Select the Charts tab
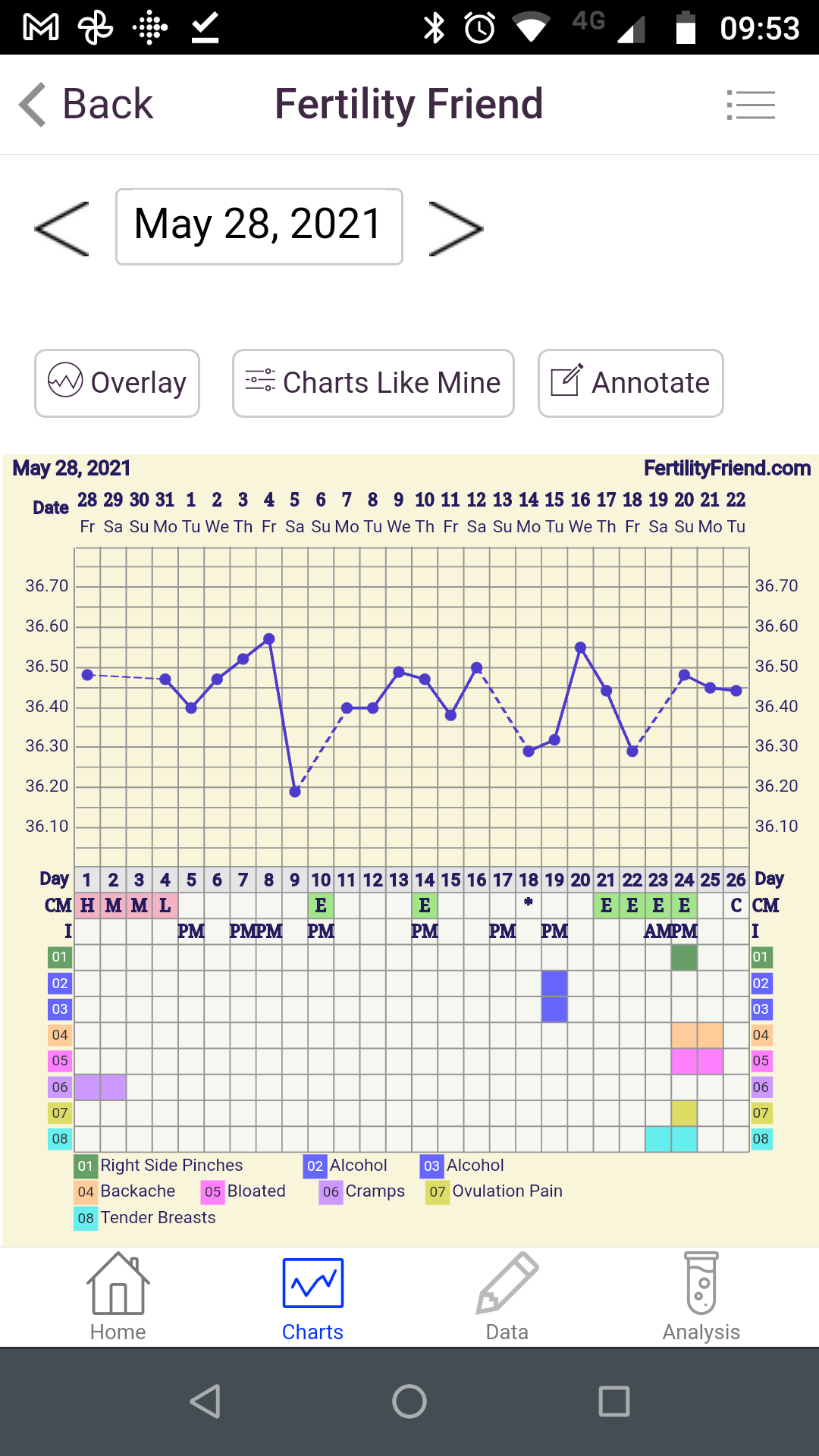819x1456 pixels. 312,1298
